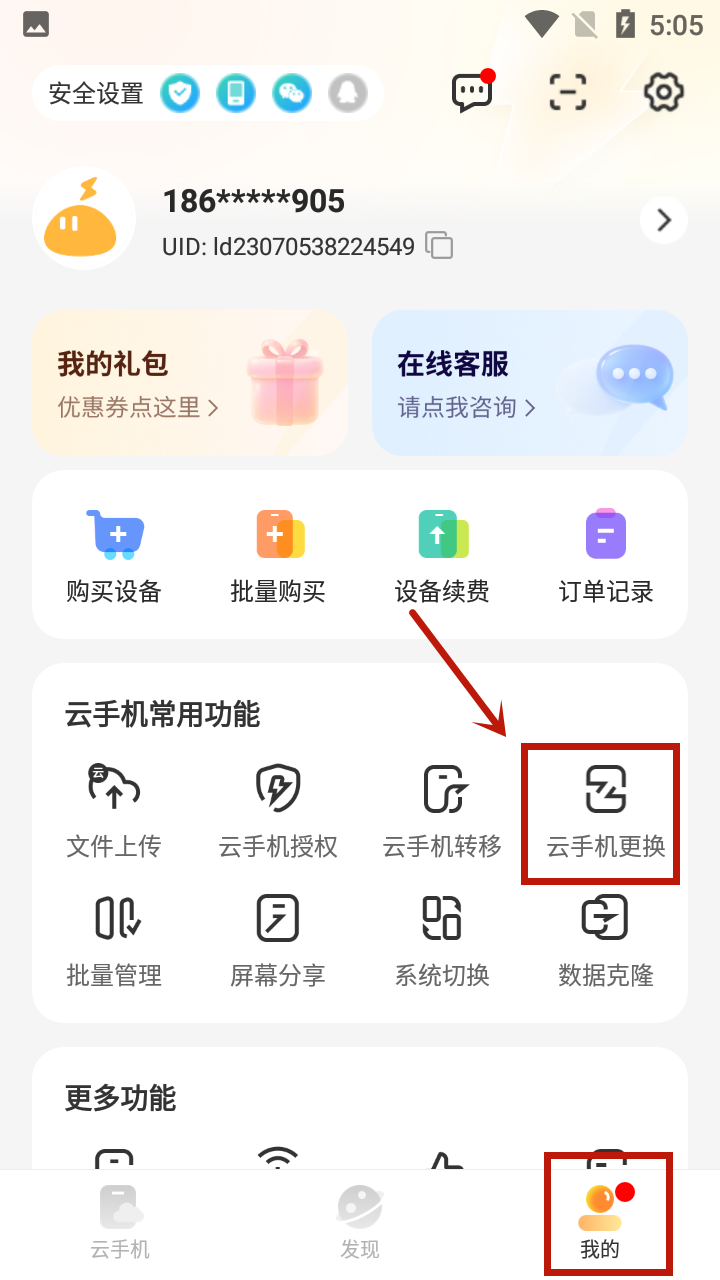
Task: Open 云手机转移 transfer
Action: click(x=442, y=812)
